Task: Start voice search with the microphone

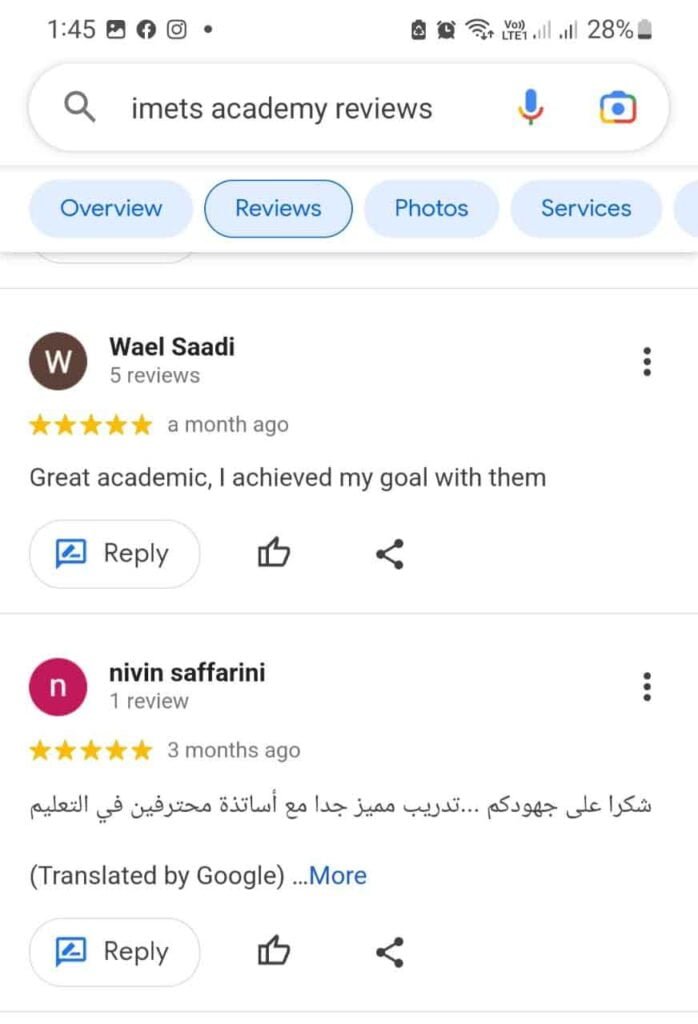Action: click(530, 107)
